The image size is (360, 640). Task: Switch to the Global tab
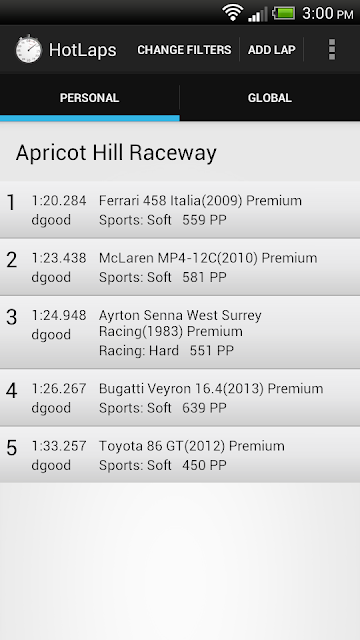click(x=270, y=98)
